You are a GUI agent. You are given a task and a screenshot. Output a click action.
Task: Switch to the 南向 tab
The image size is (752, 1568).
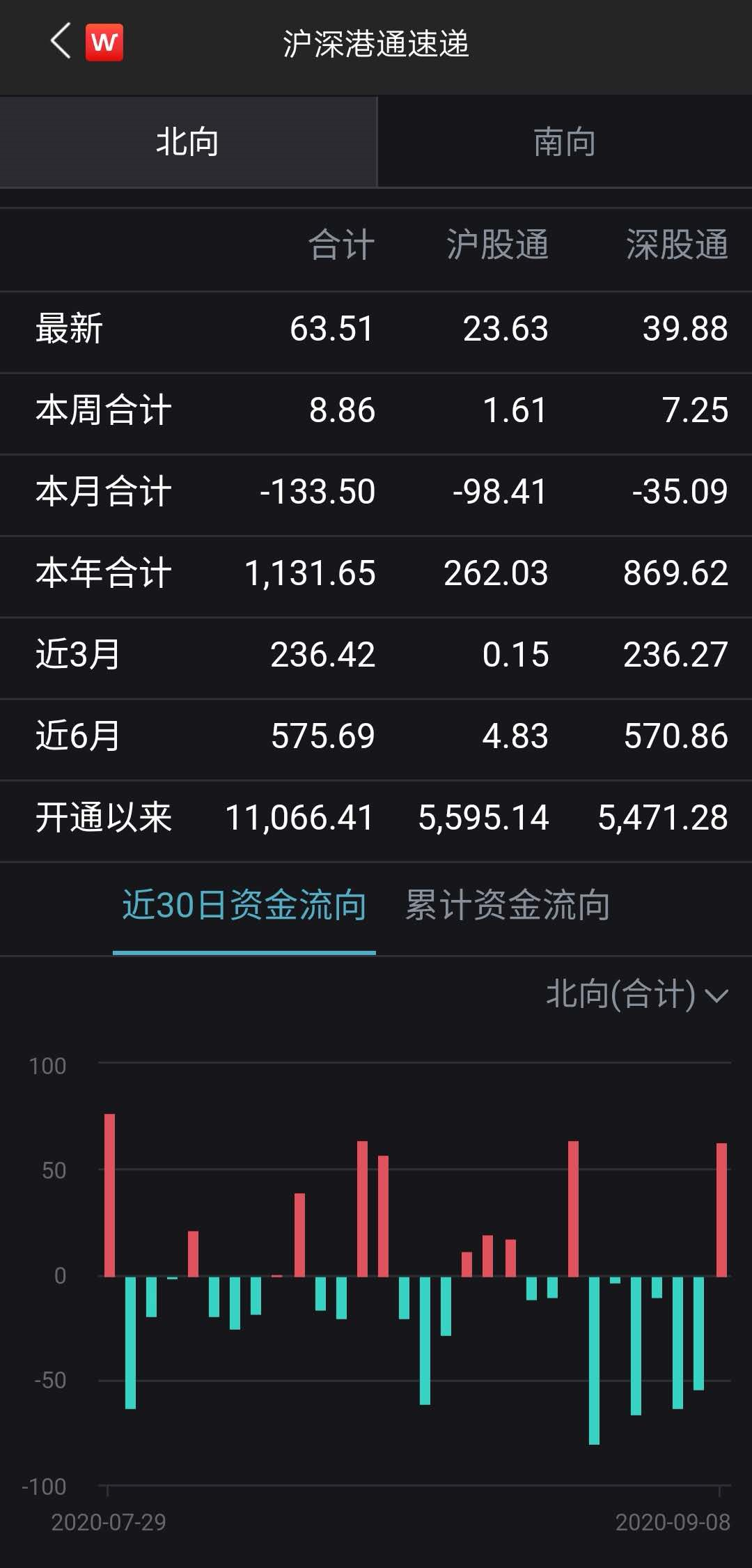564,142
